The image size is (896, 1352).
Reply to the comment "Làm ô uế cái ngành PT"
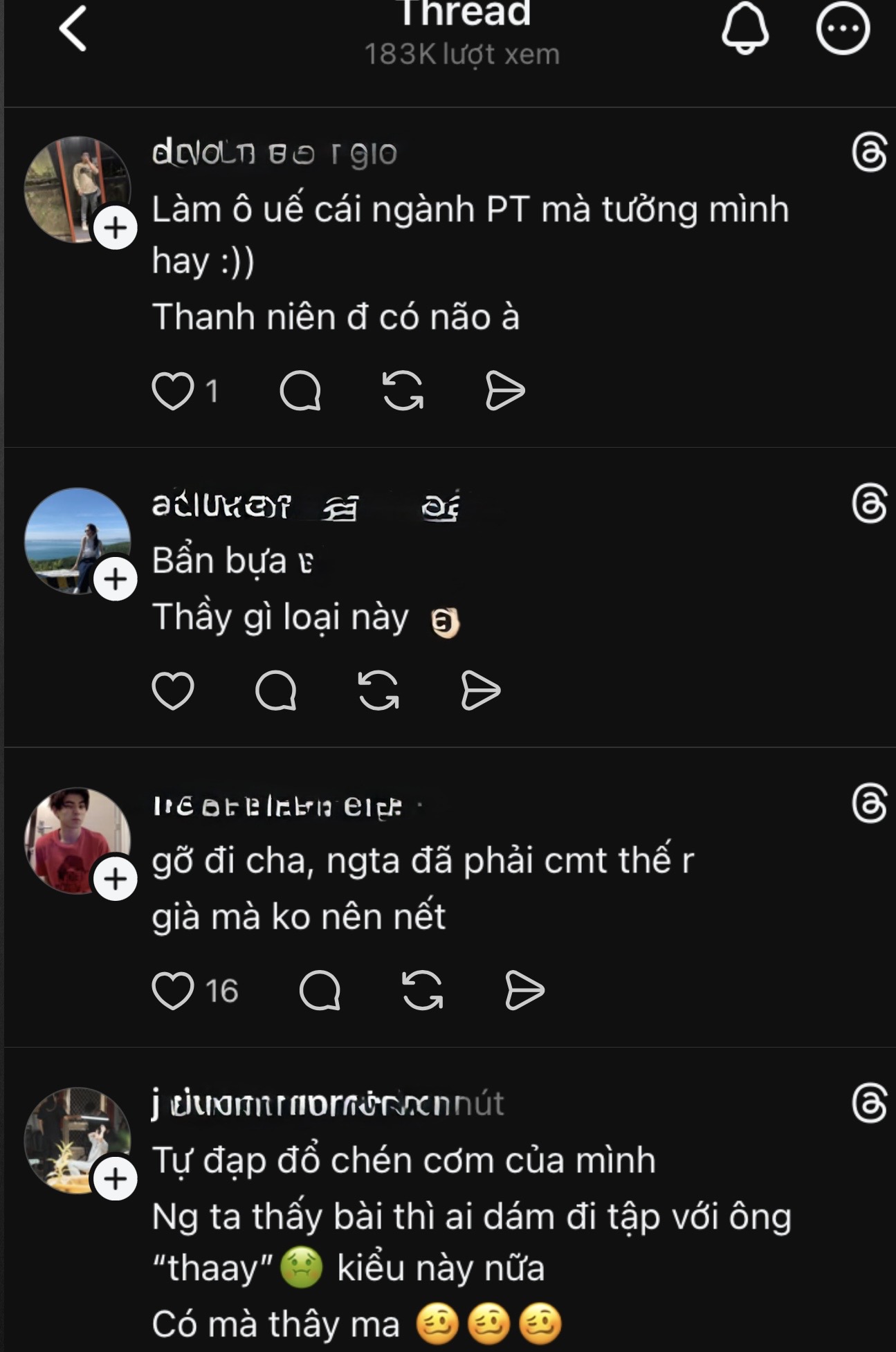[x=300, y=391]
